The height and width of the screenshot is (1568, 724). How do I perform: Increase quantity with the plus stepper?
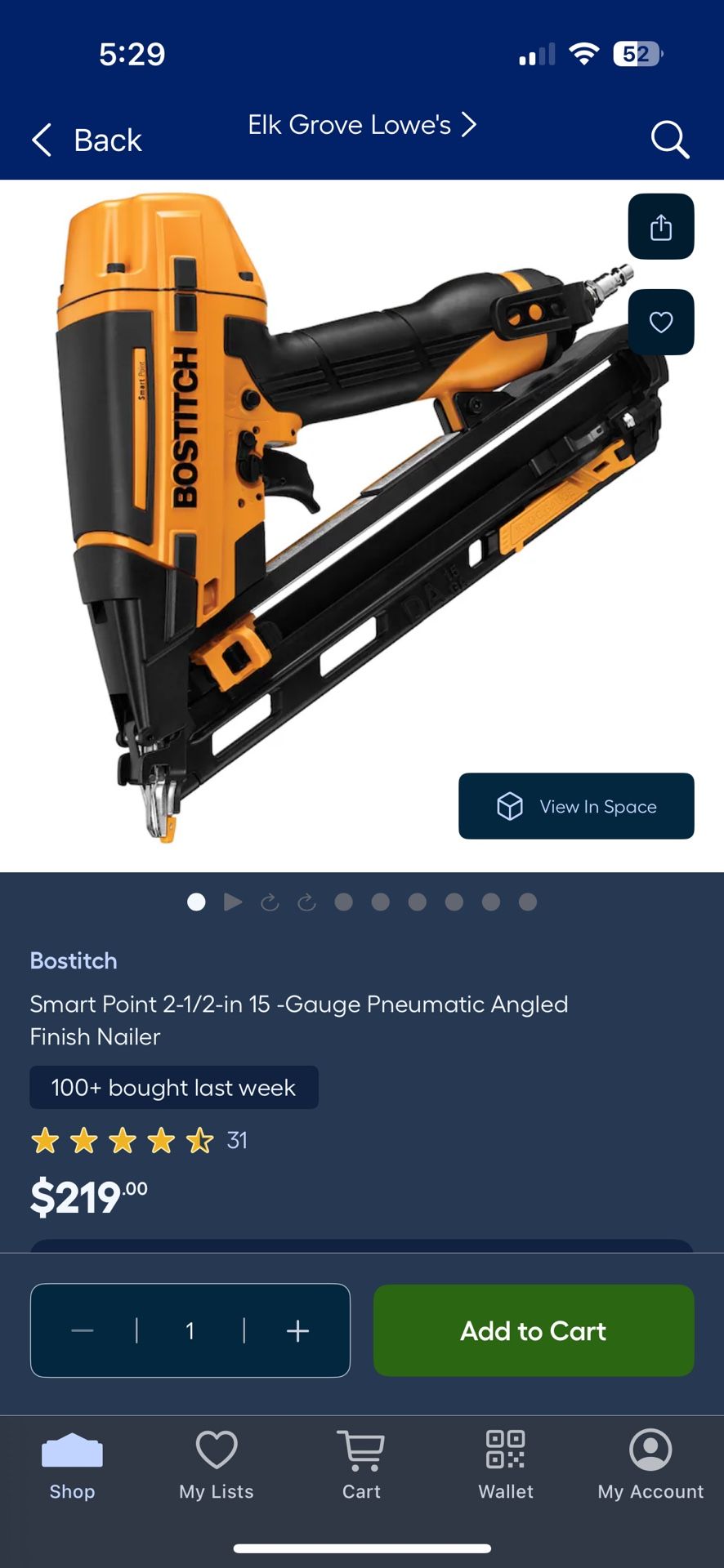click(297, 1330)
